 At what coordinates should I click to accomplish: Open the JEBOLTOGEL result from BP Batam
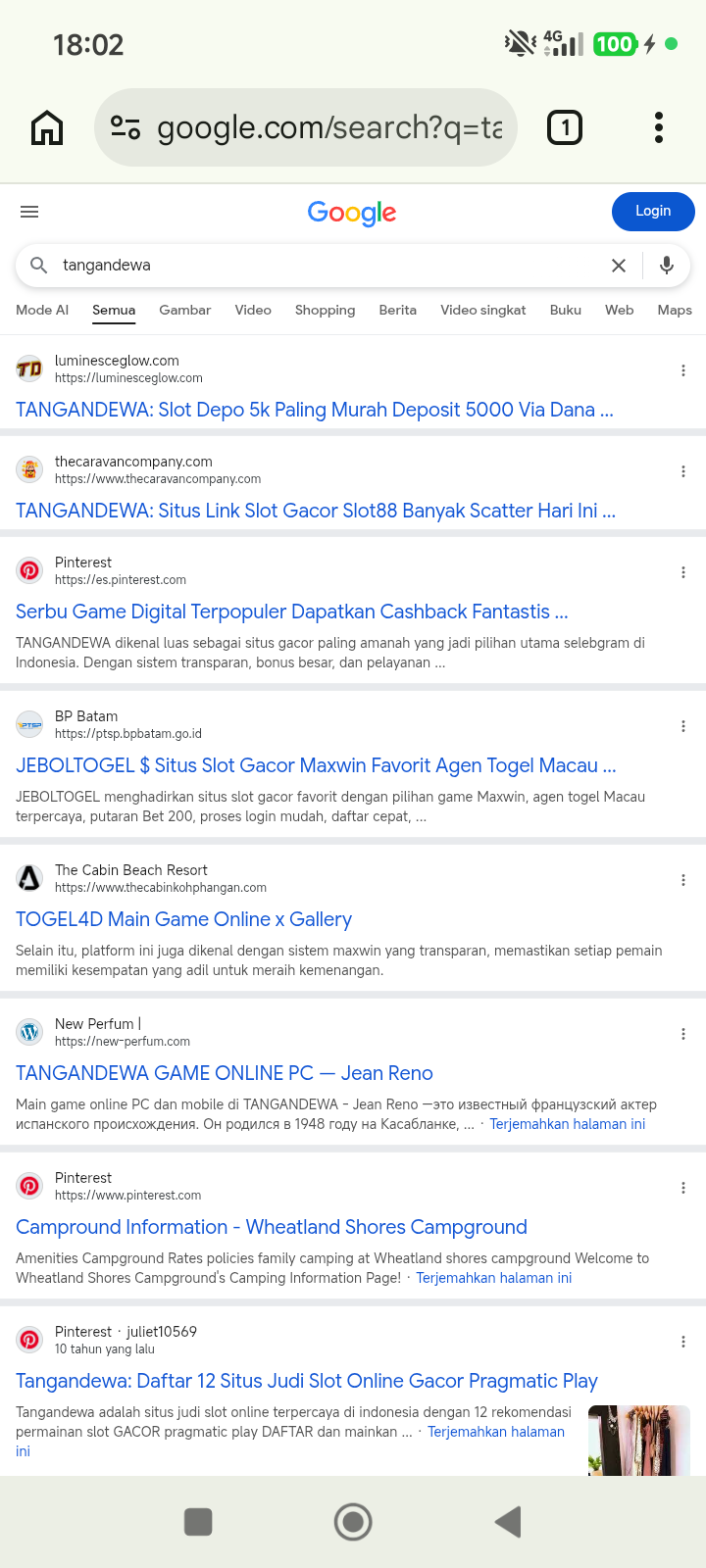coord(316,765)
